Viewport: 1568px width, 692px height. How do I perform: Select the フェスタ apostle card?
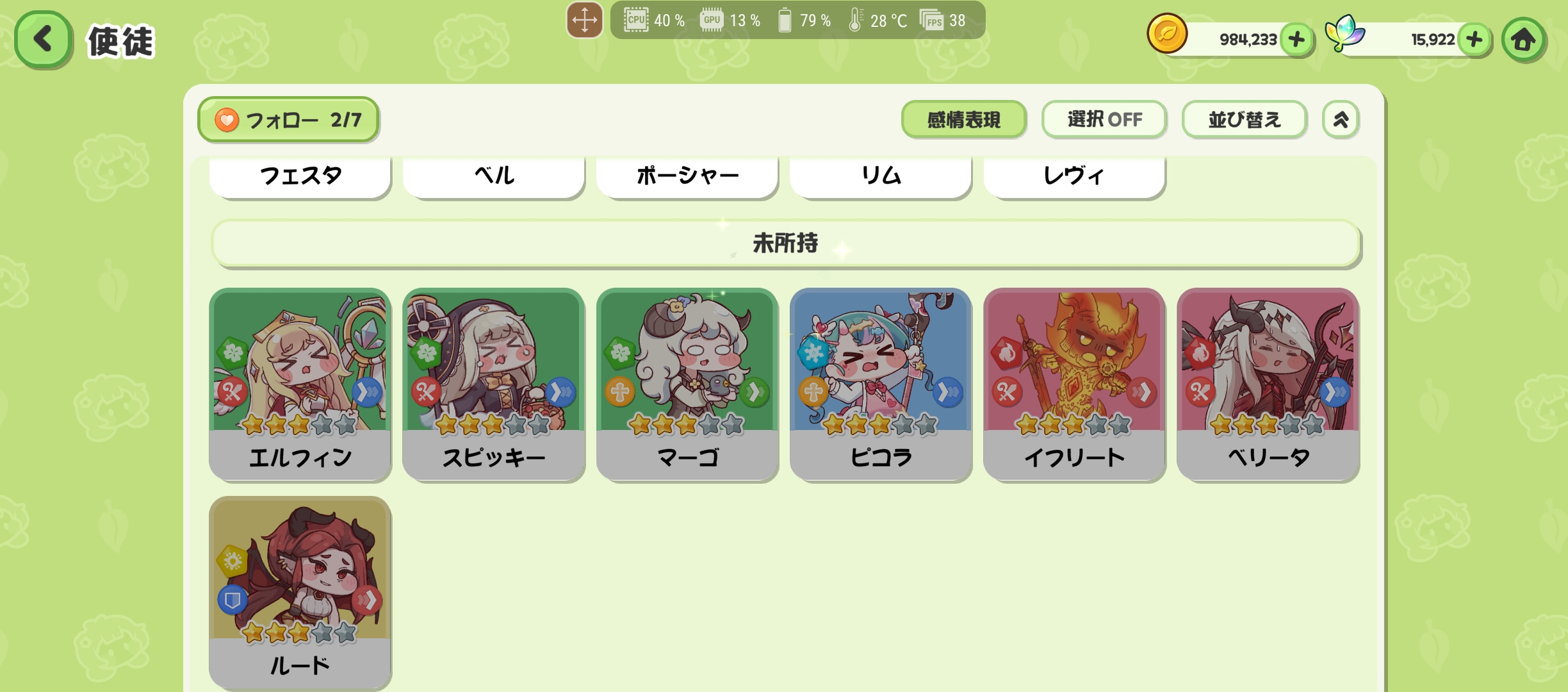click(300, 177)
